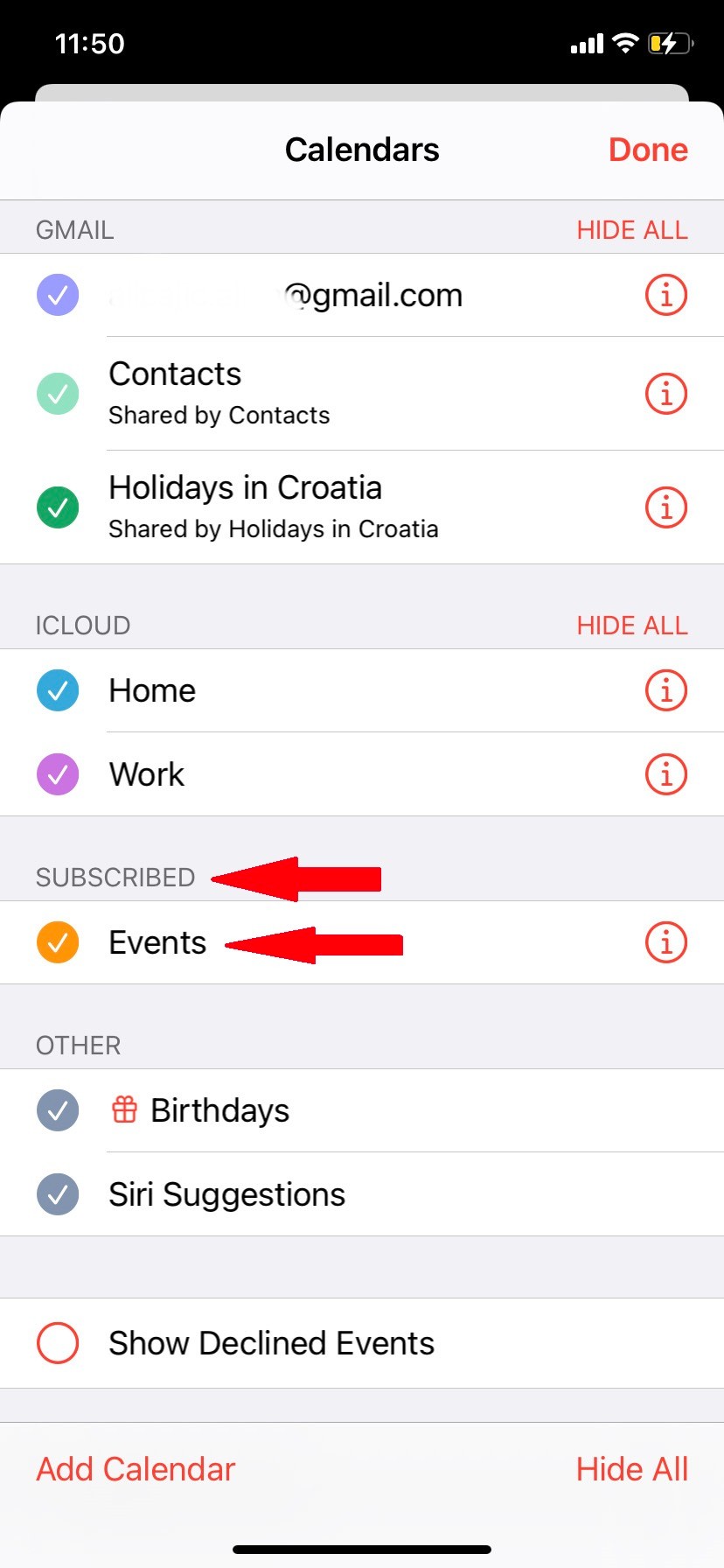
Task: Deselect Holidays in Croatia calendar
Action: pos(58,507)
